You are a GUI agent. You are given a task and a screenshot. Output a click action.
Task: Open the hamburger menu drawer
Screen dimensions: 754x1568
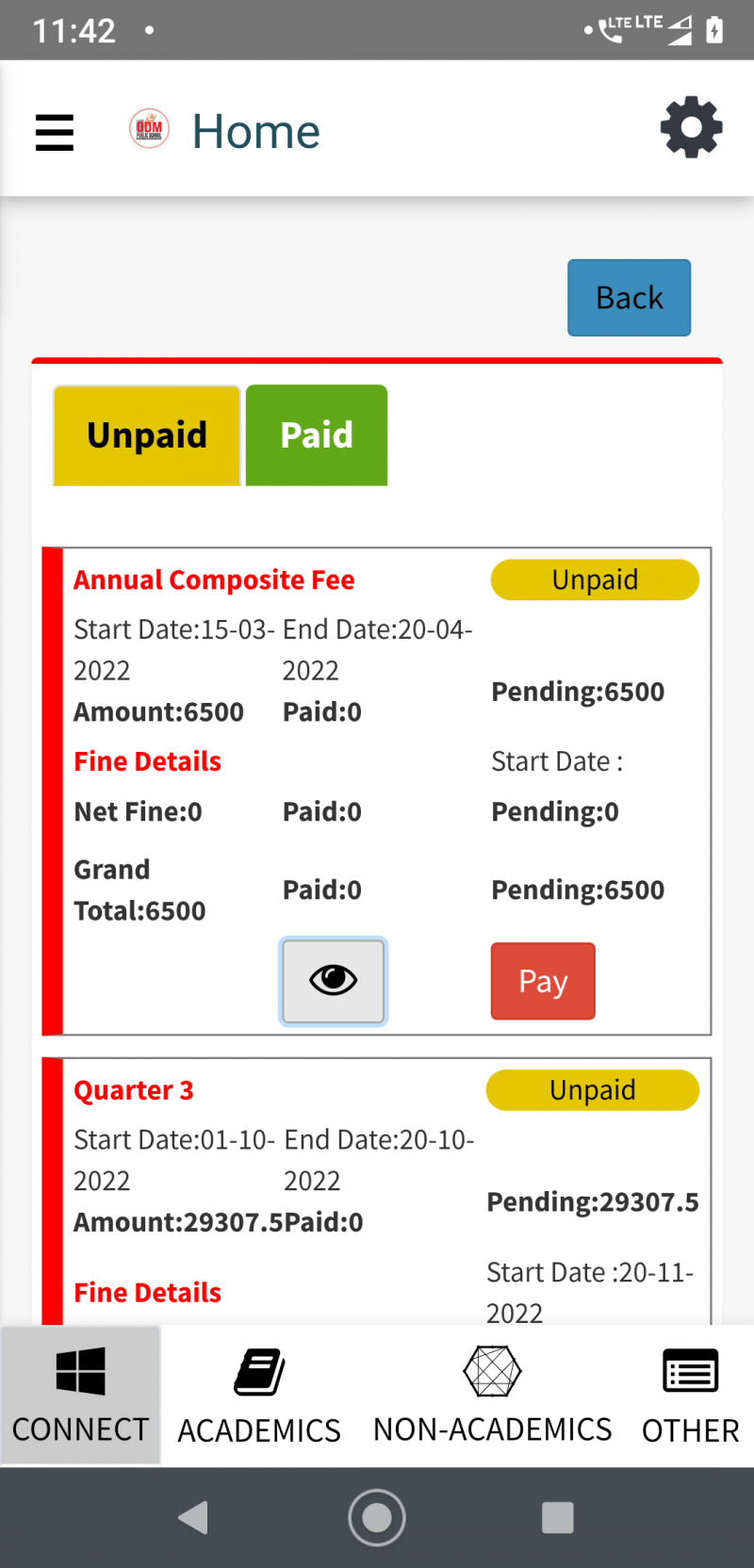tap(55, 132)
